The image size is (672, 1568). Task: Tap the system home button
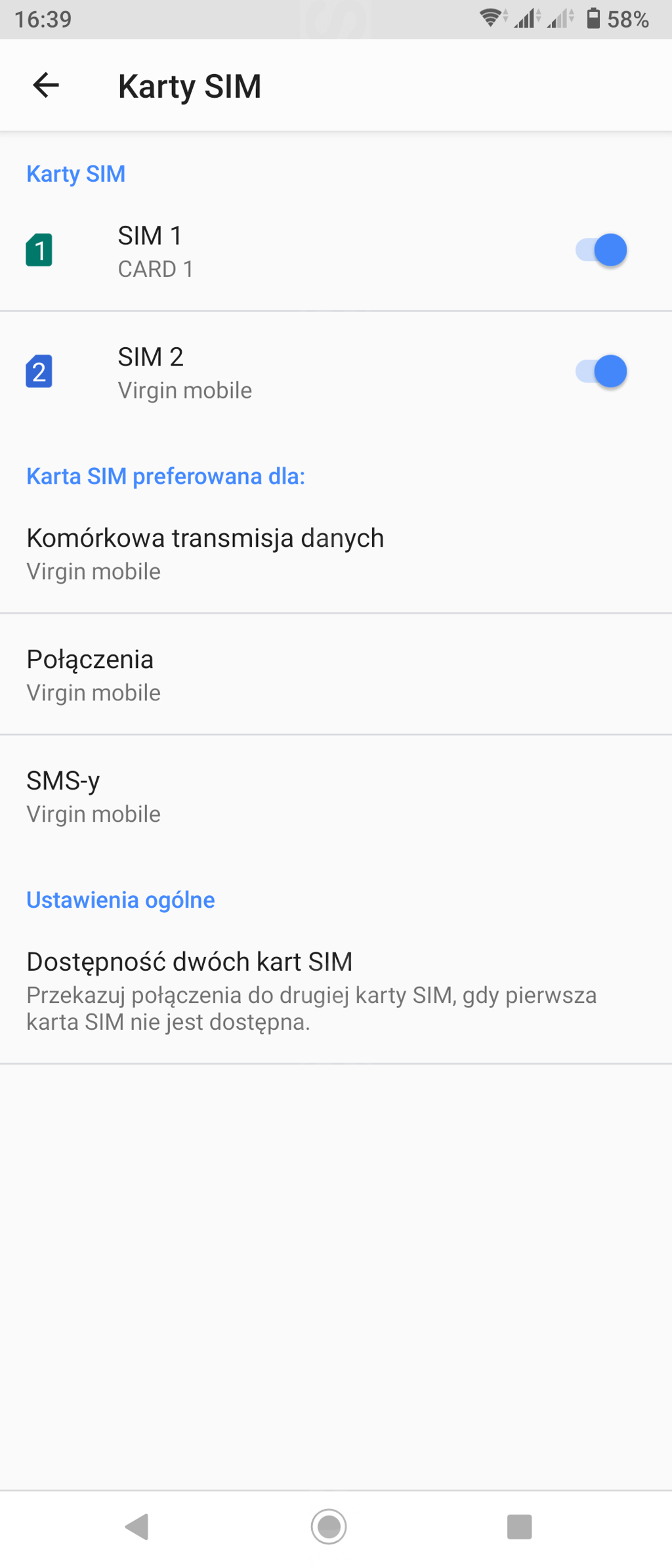(329, 1527)
